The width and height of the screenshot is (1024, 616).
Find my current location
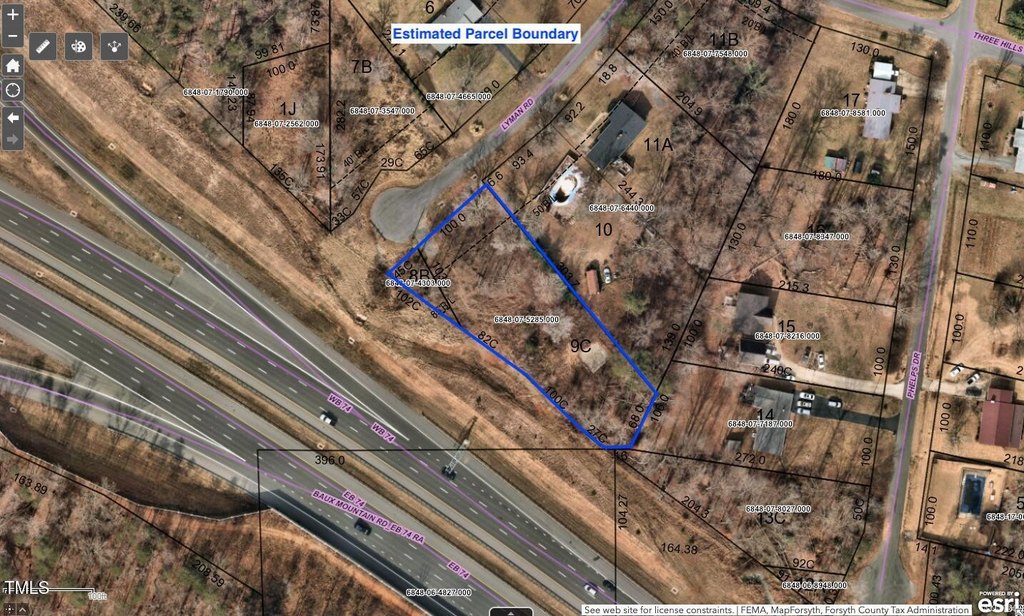pyautogui.click(x=13, y=91)
